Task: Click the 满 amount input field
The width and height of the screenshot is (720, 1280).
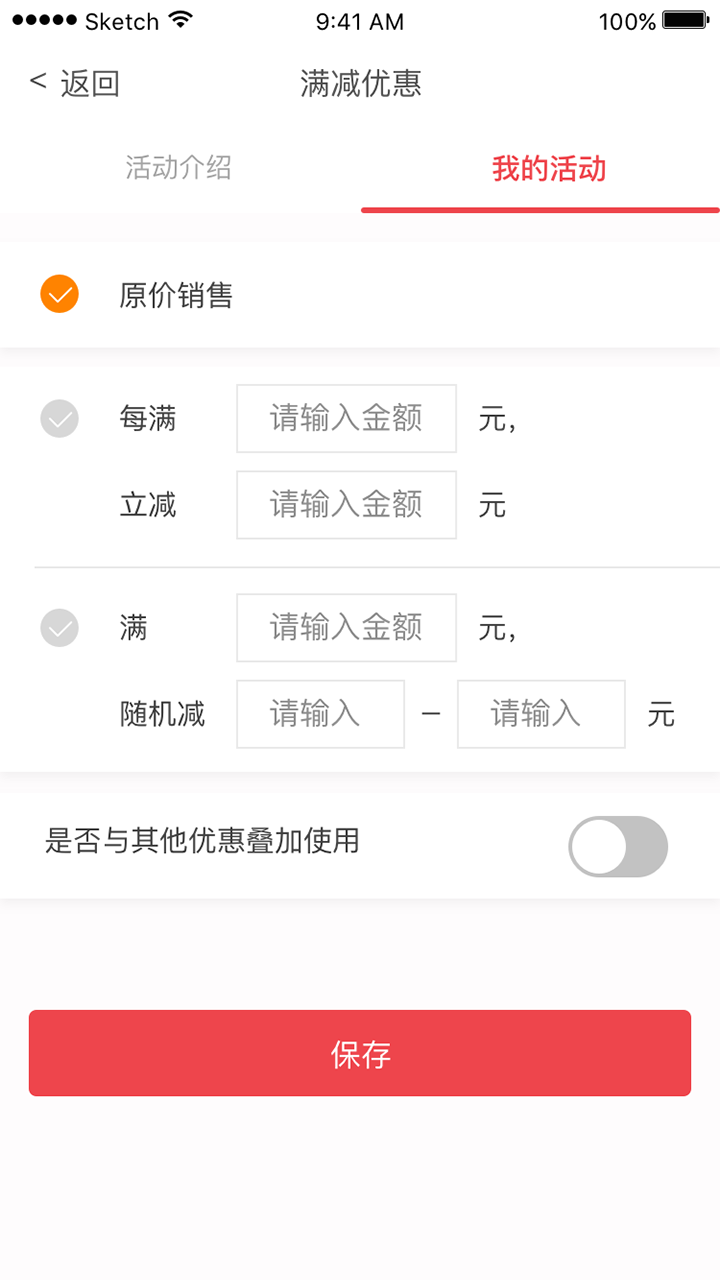Action: click(345, 627)
